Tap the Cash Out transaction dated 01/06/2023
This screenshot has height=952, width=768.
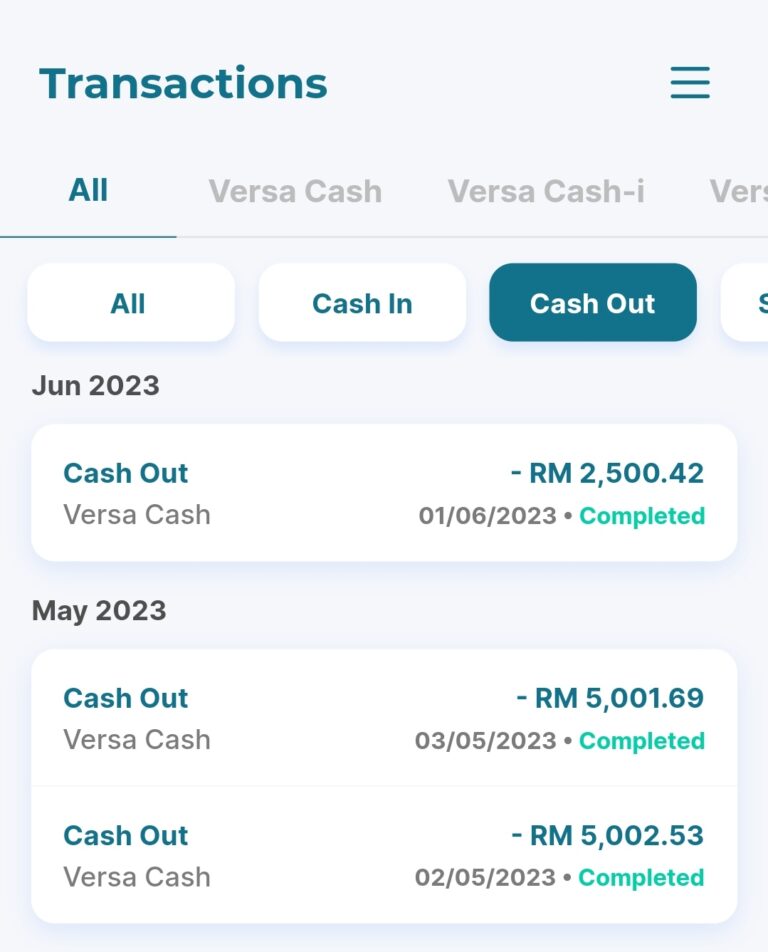coord(384,492)
